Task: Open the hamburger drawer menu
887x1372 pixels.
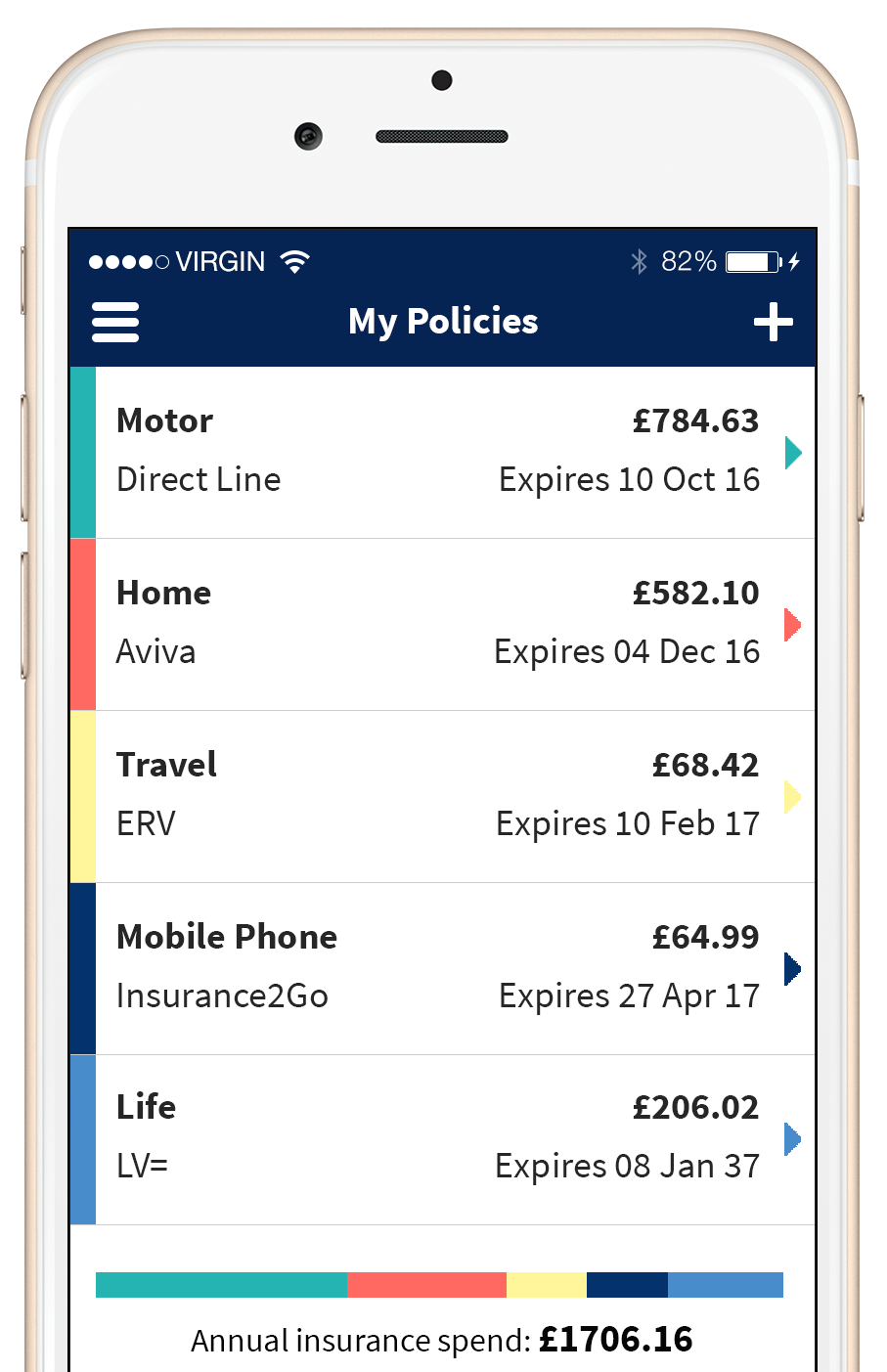Action: 115,322
